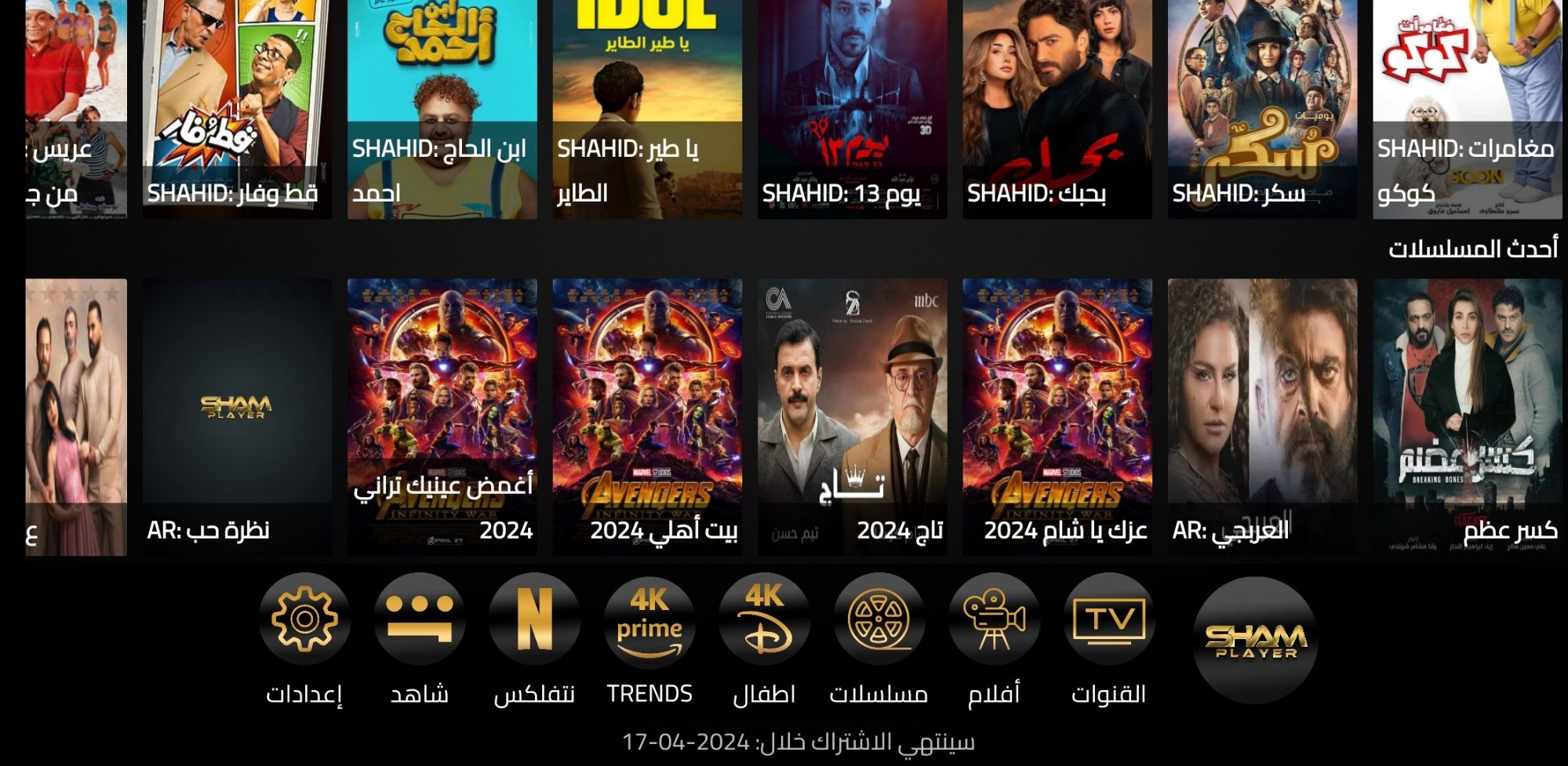Open the AR: نظرة حب series tile
This screenshot has height=766, width=1568.
click(237, 417)
